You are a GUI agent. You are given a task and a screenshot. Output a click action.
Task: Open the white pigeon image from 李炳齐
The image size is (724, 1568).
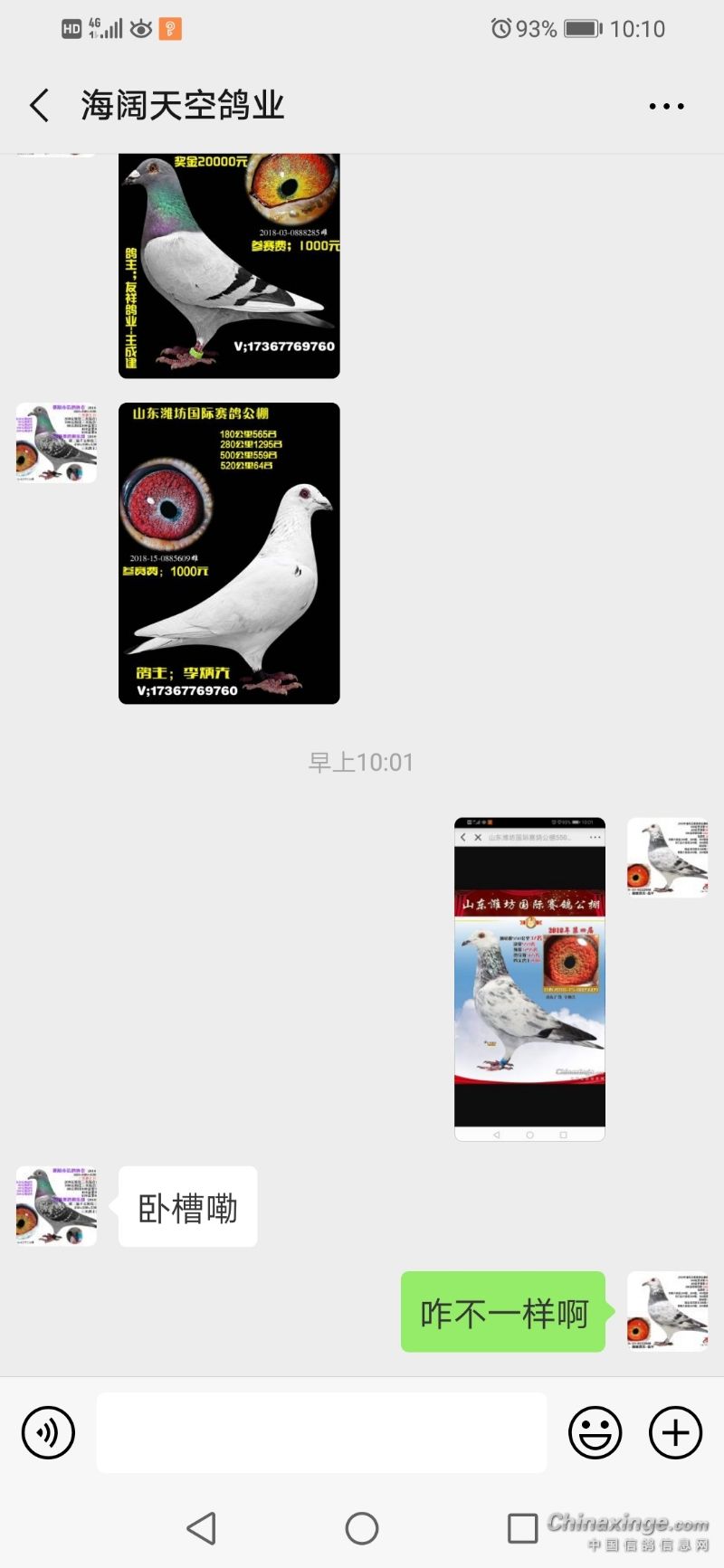[x=229, y=553]
